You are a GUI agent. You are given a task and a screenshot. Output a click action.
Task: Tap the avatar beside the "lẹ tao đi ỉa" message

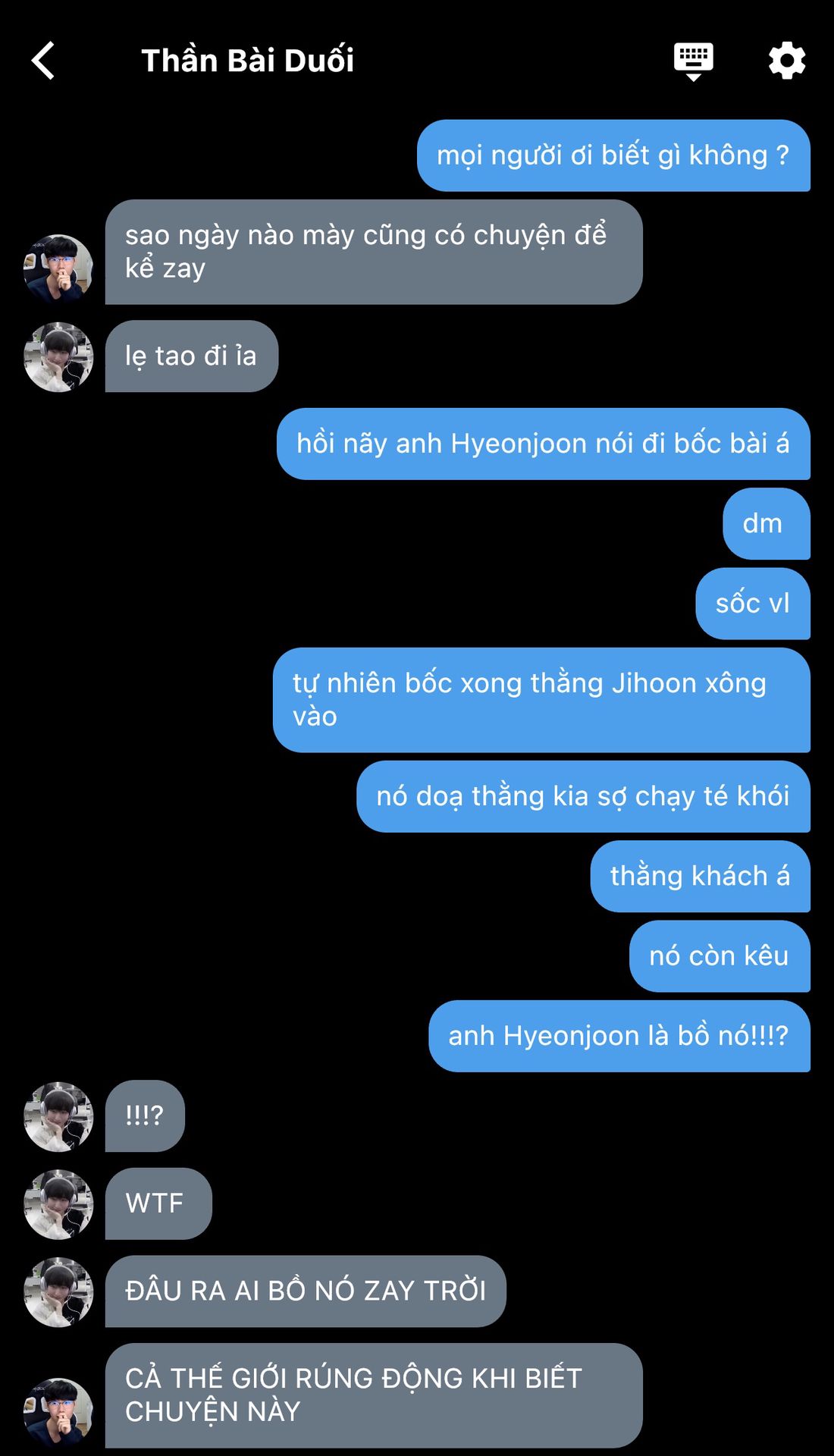point(58,356)
